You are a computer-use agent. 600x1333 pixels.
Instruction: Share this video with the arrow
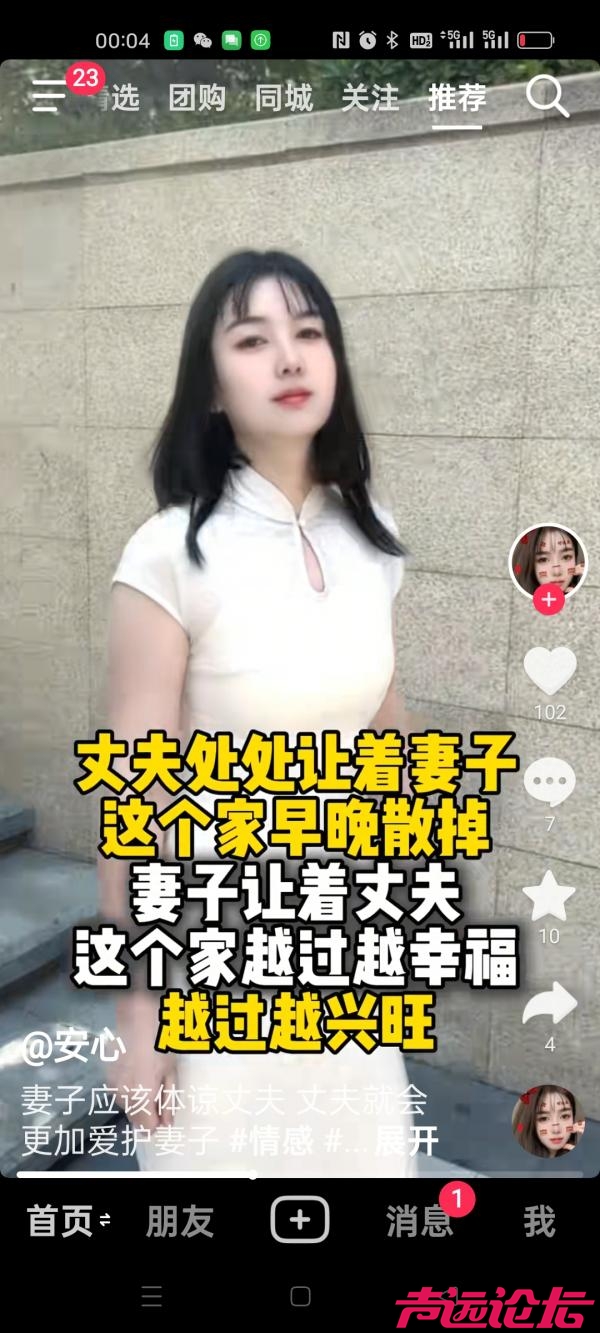coord(550,1004)
